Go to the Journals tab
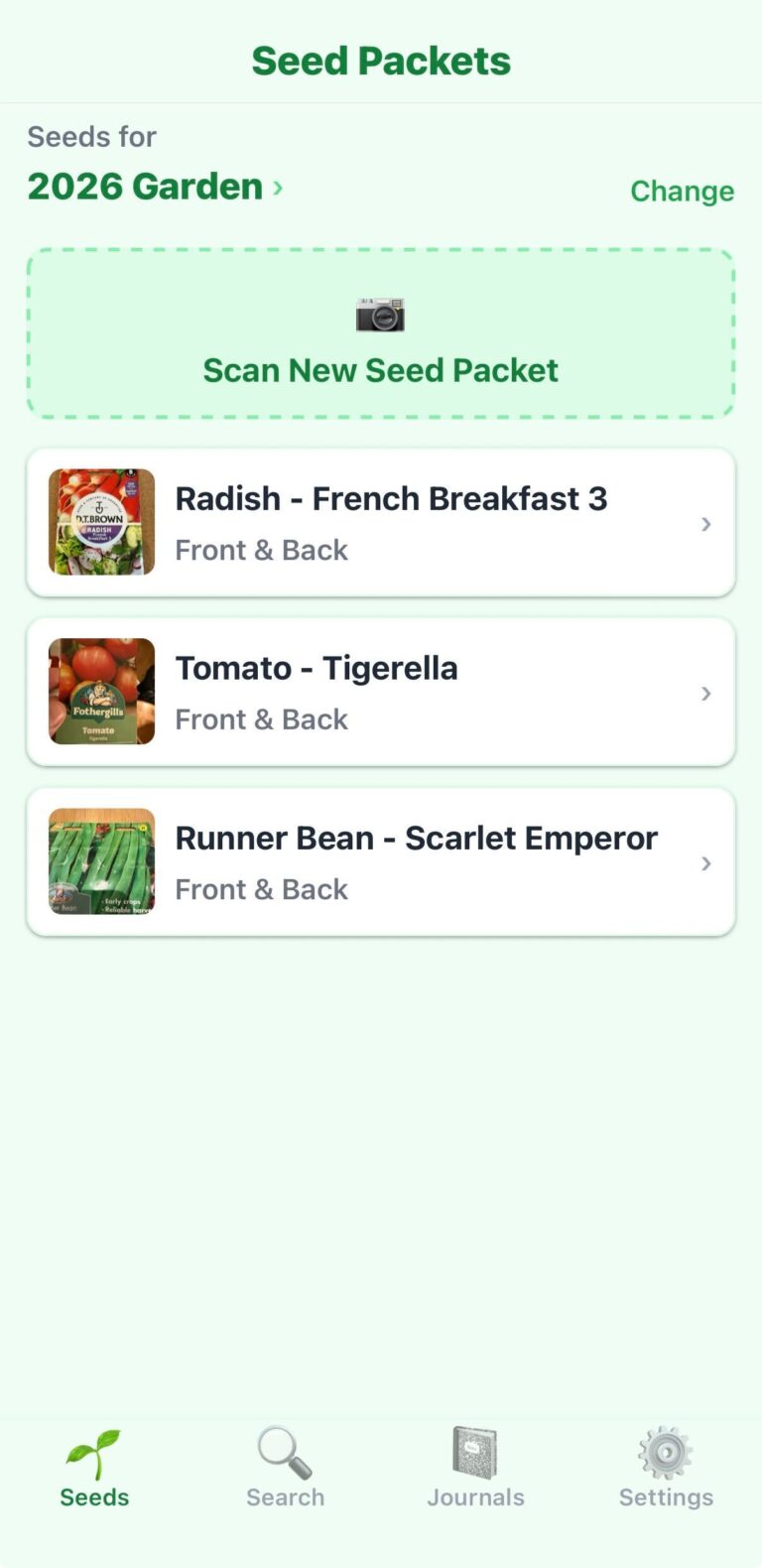This screenshot has width=762, height=1568. 475,1469
